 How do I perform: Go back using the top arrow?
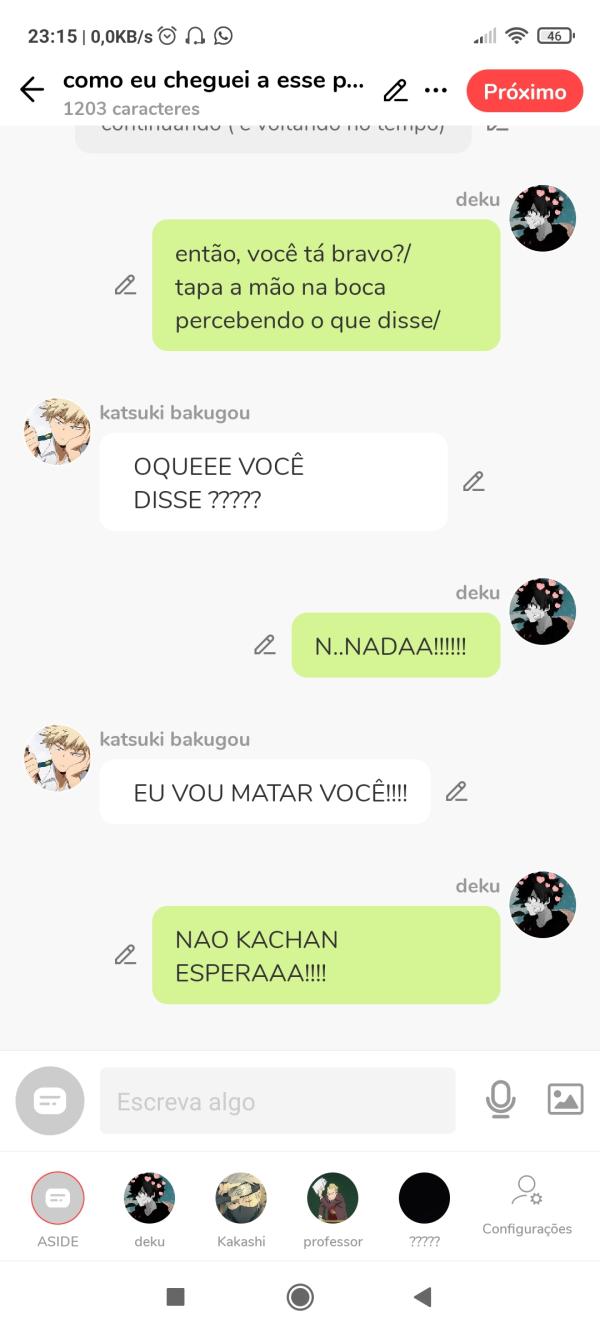pyautogui.click(x=32, y=90)
